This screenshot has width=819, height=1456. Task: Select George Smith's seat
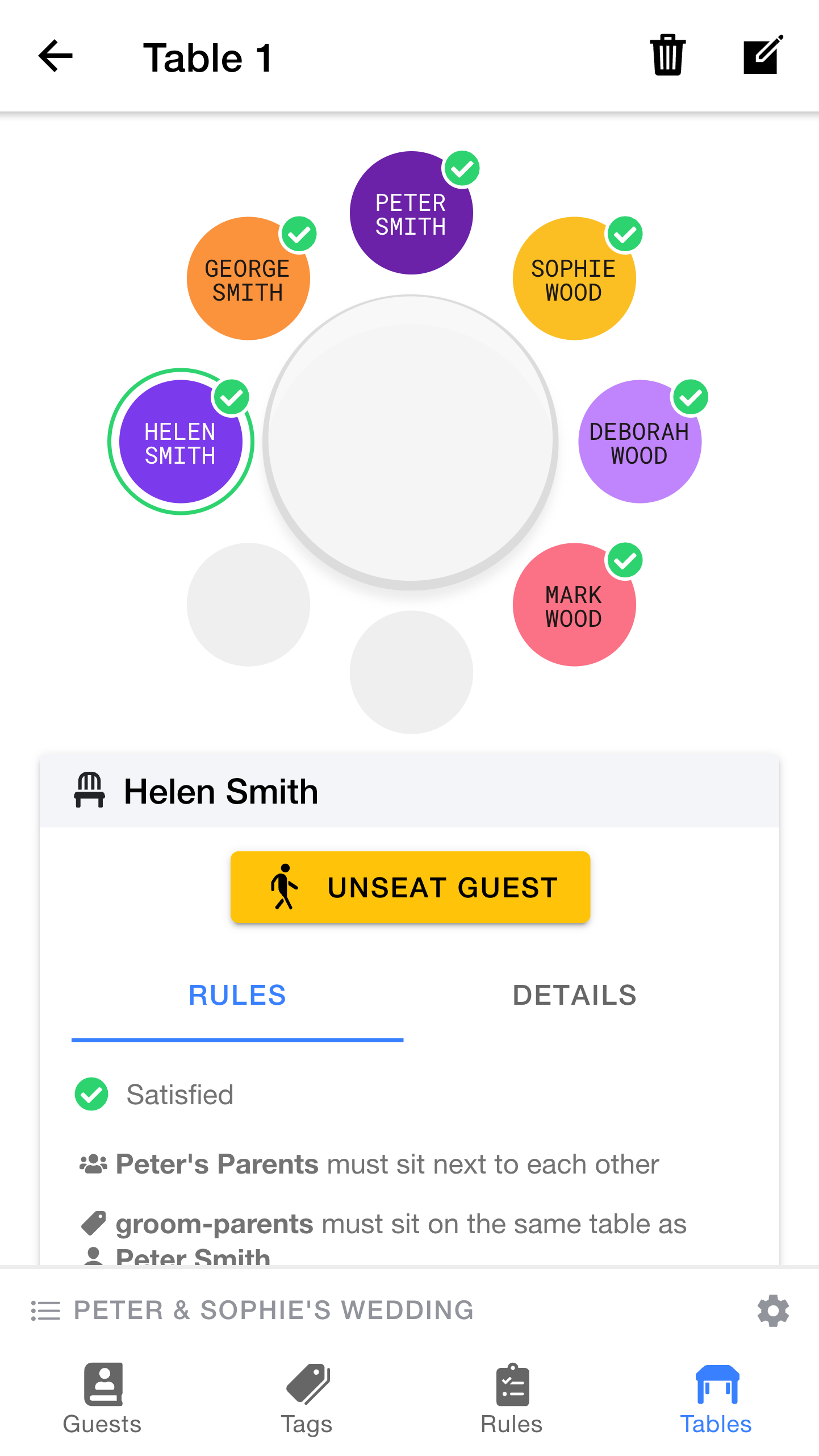(x=248, y=279)
